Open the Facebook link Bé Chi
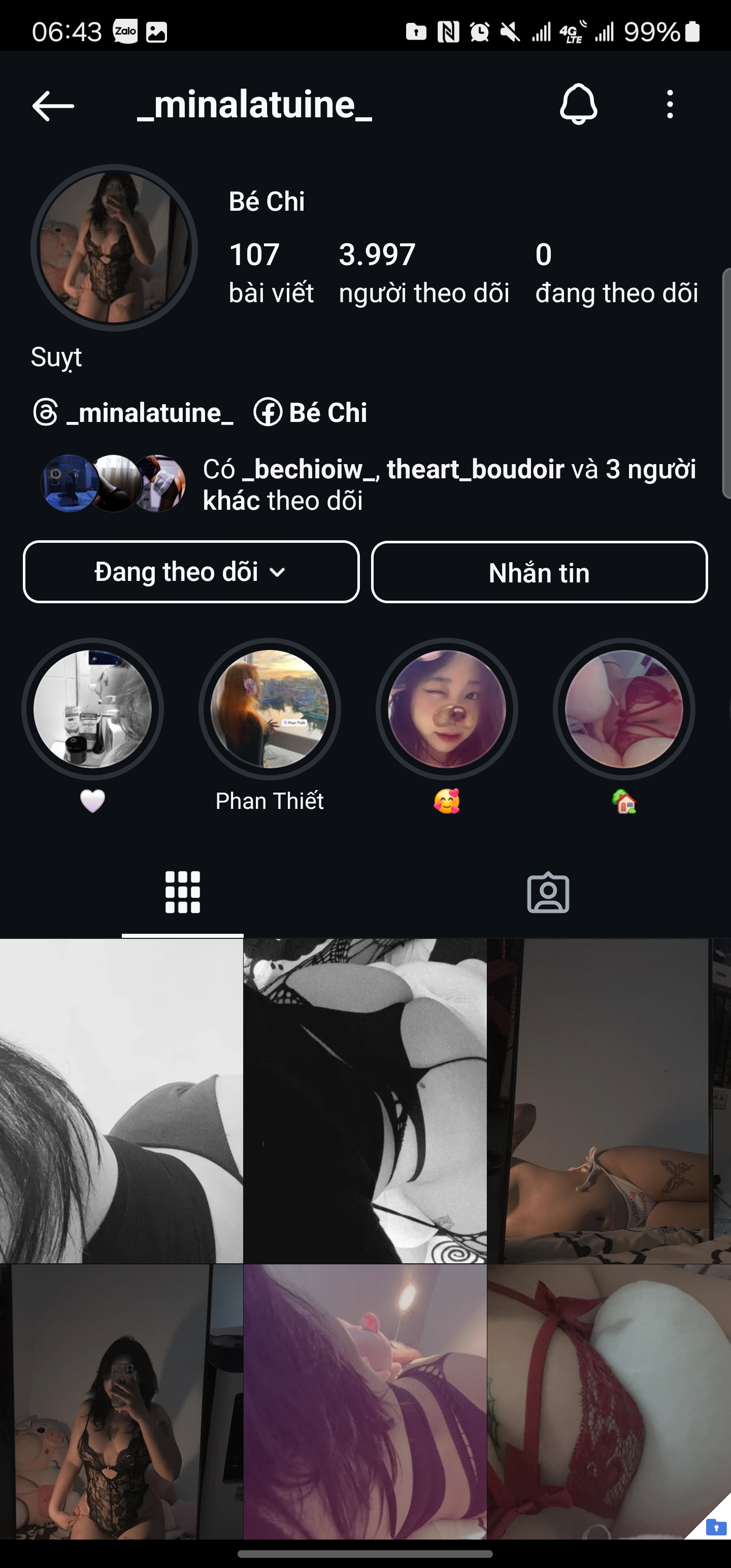This screenshot has width=731, height=1568. 310,413
